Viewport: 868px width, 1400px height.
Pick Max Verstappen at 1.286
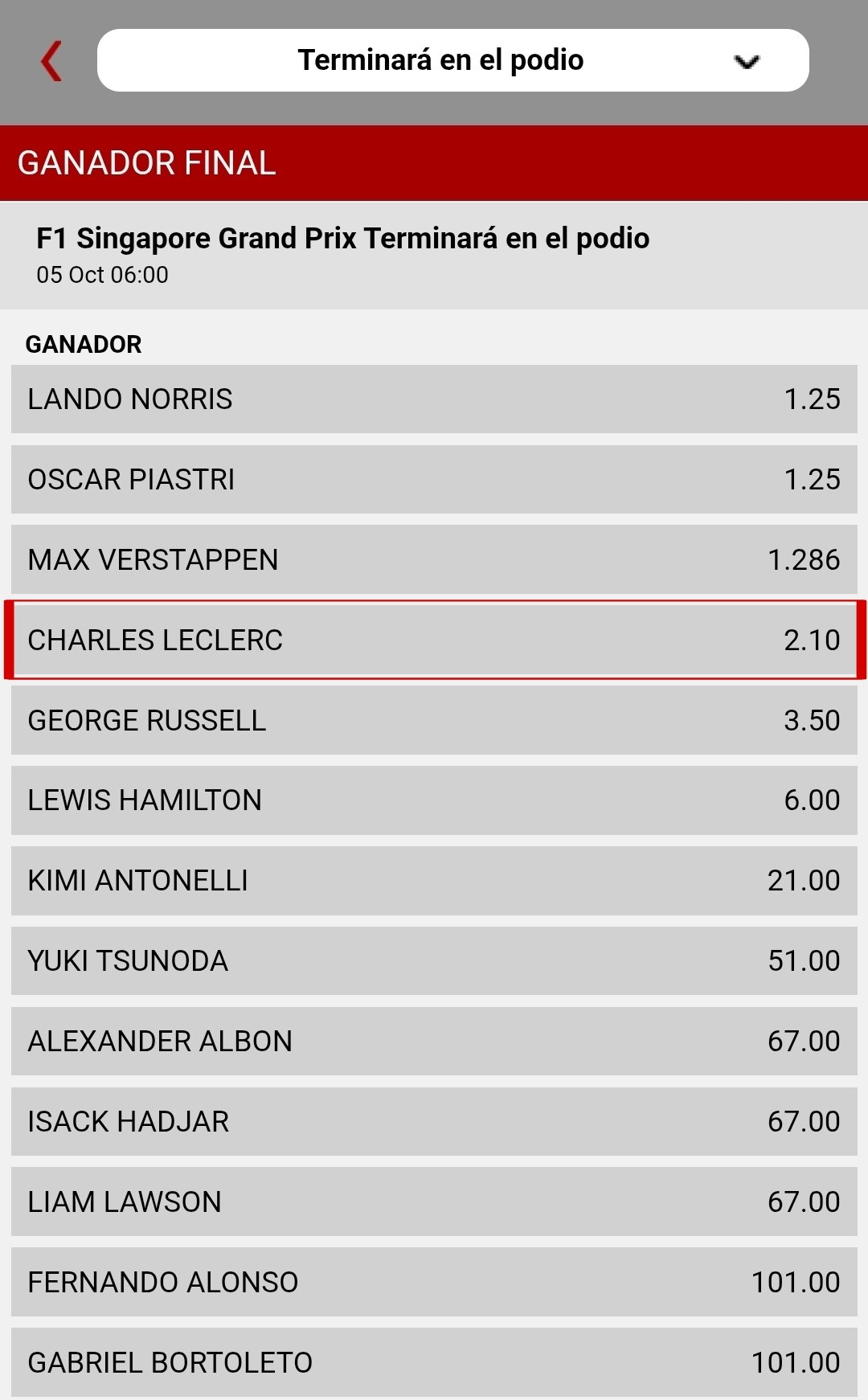tap(434, 559)
